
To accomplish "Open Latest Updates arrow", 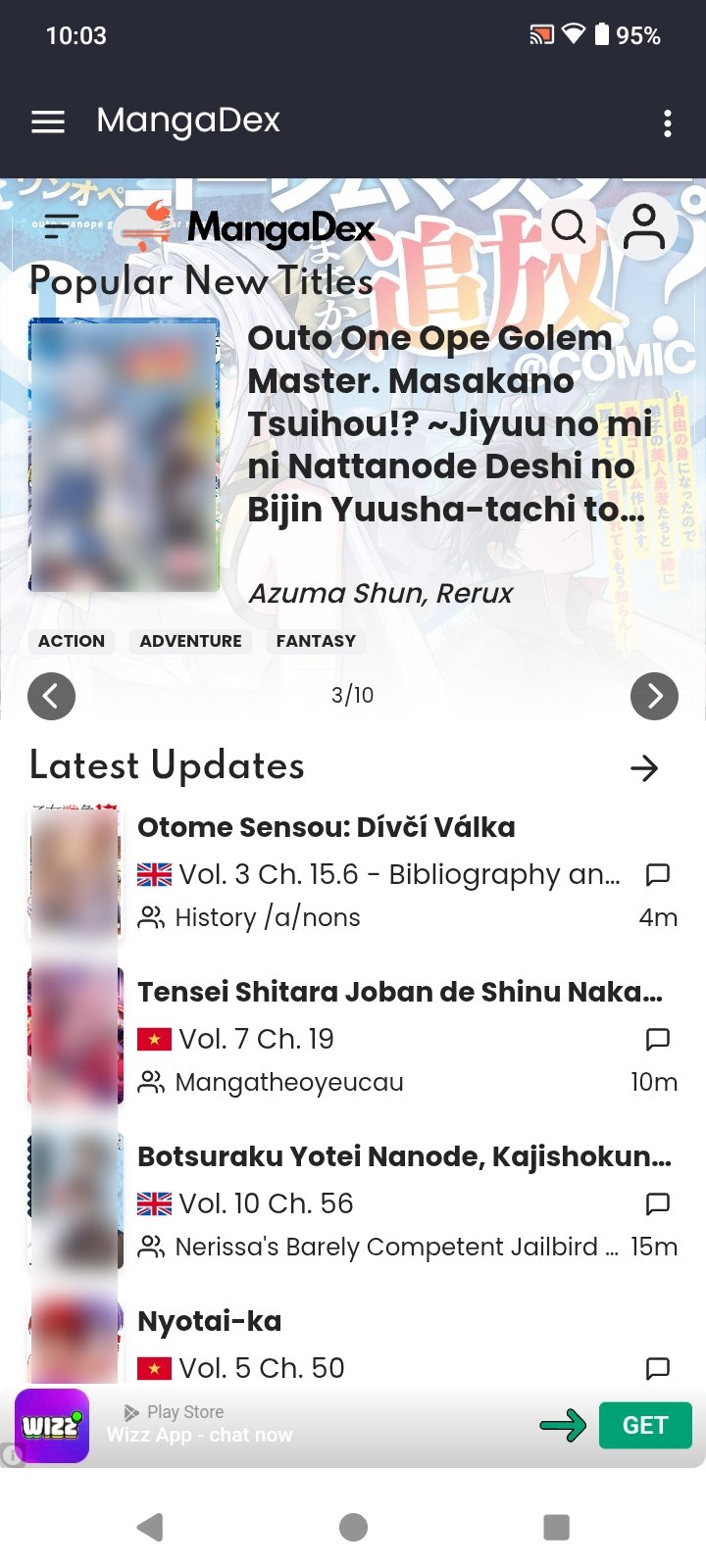I will [644, 768].
